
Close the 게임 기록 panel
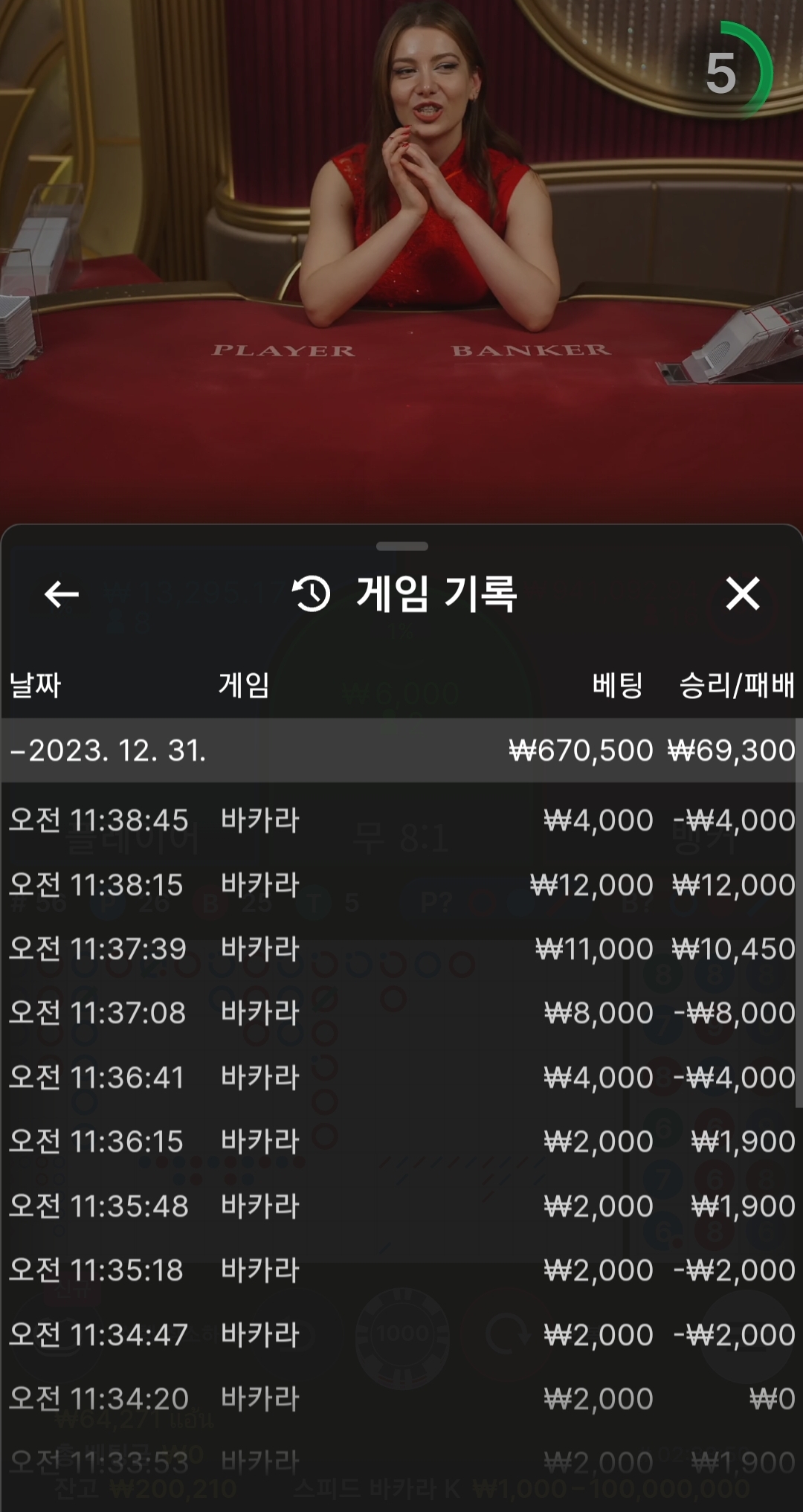click(x=742, y=594)
